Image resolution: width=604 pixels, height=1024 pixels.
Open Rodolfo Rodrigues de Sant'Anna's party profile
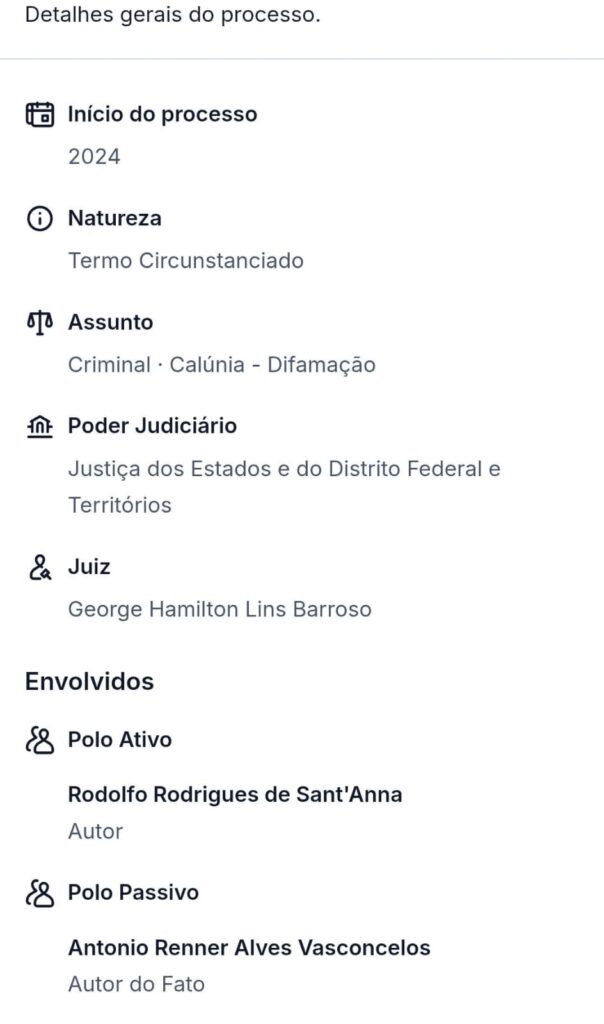235,795
